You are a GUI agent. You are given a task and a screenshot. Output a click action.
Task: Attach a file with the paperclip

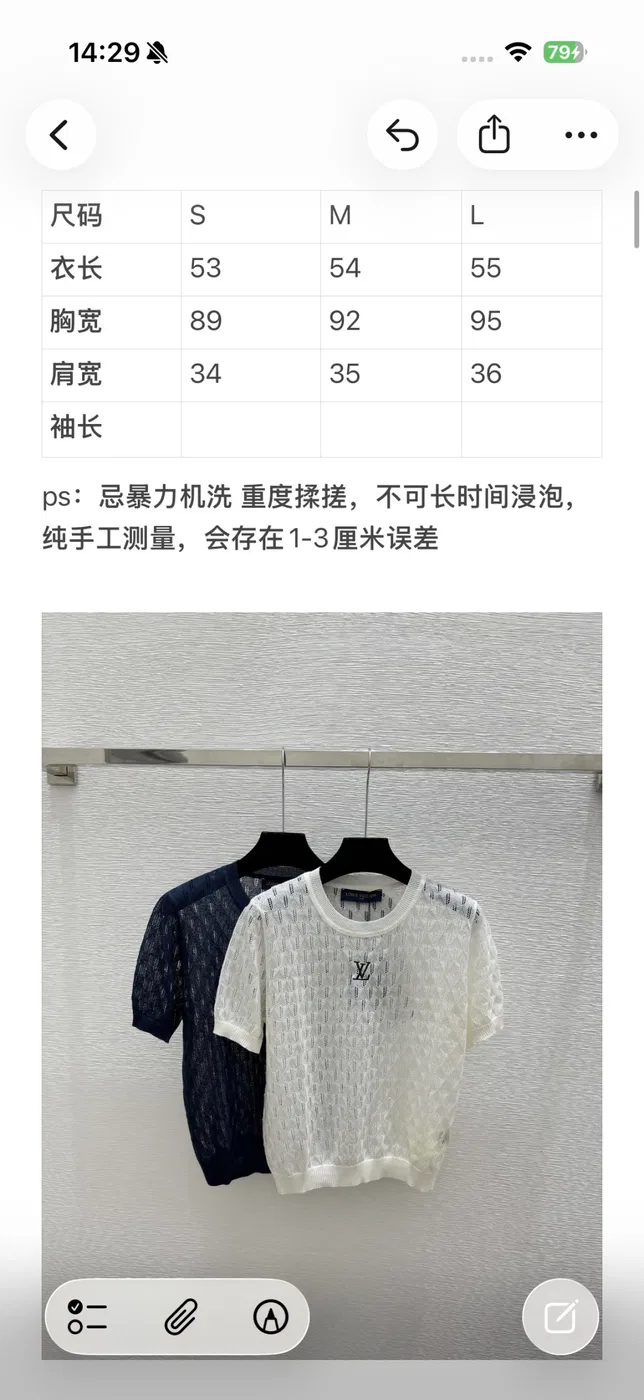click(181, 1317)
